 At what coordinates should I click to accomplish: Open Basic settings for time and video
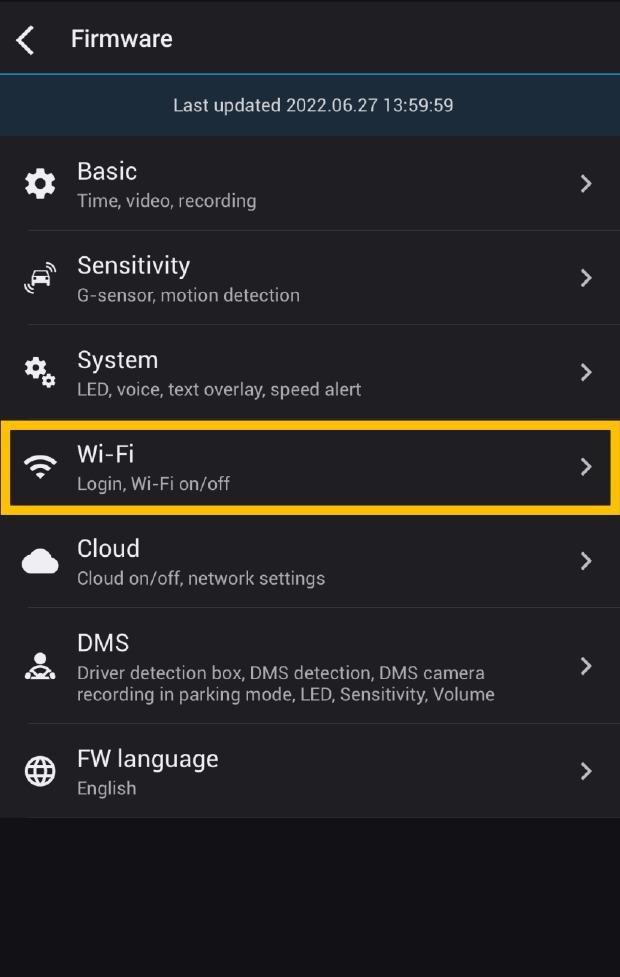click(310, 184)
